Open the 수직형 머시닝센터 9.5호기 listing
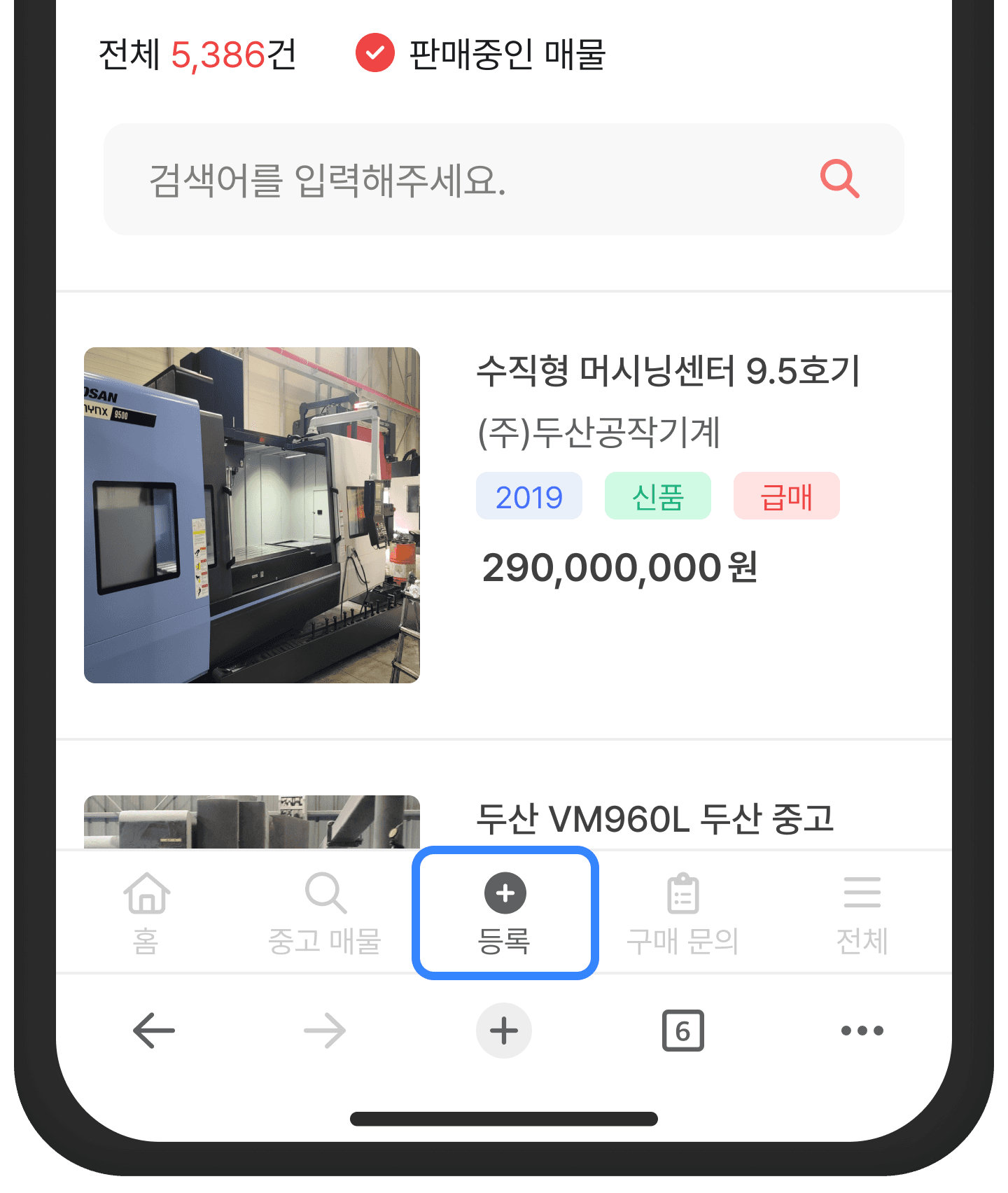The width and height of the screenshot is (1008, 1193). tap(667, 370)
